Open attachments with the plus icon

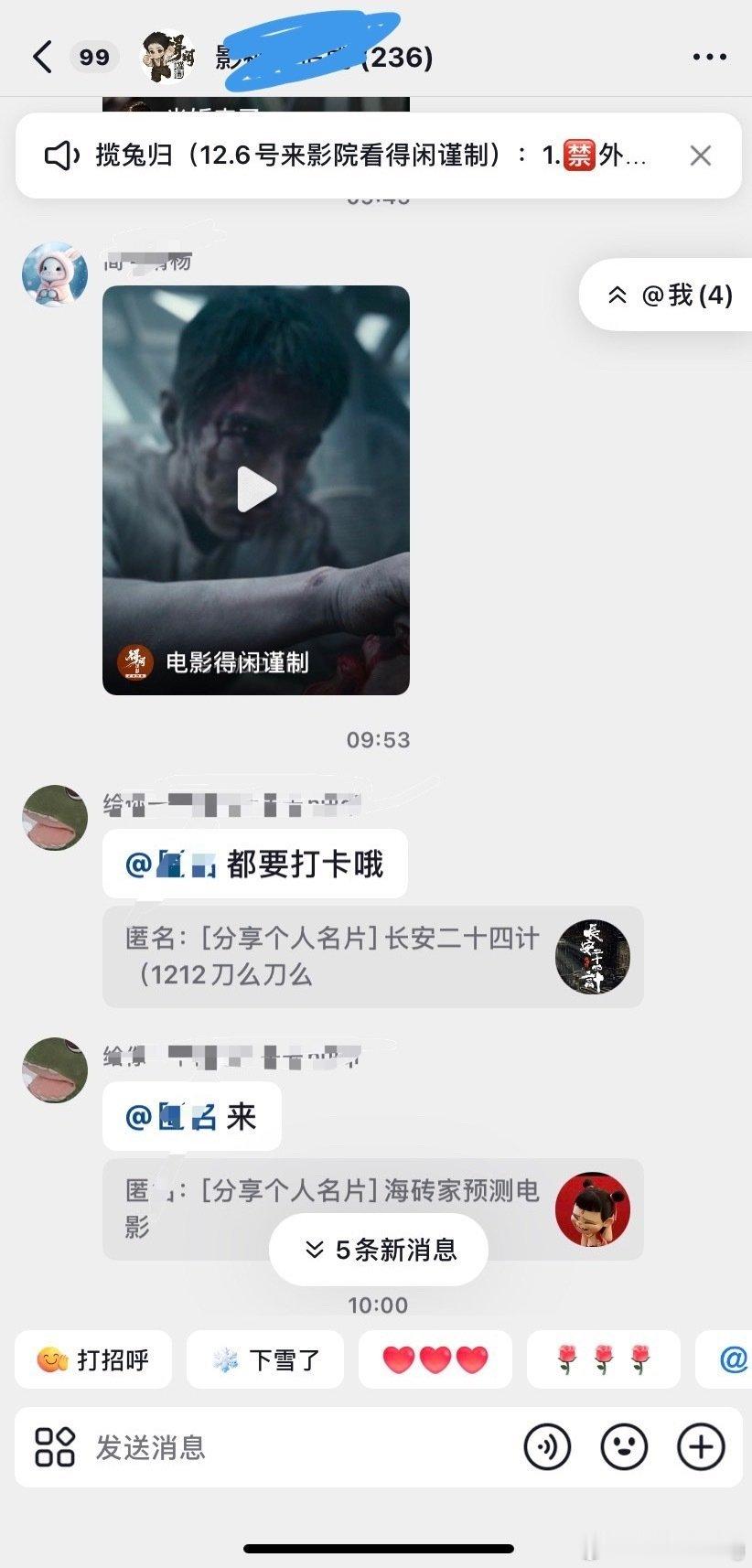pyautogui.click(x=700, y=1447)
